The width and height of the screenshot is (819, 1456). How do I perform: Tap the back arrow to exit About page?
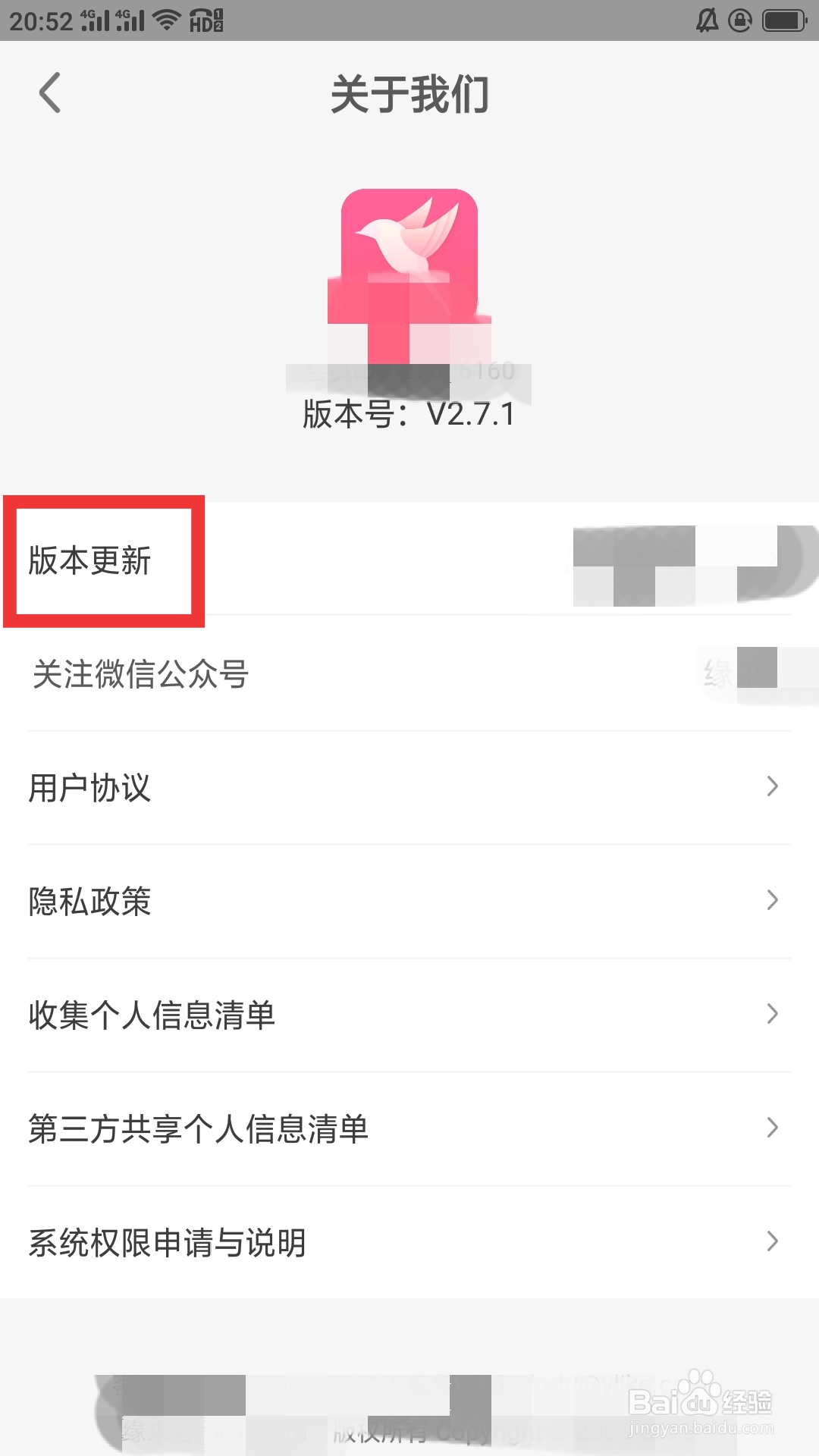(50, 93)
